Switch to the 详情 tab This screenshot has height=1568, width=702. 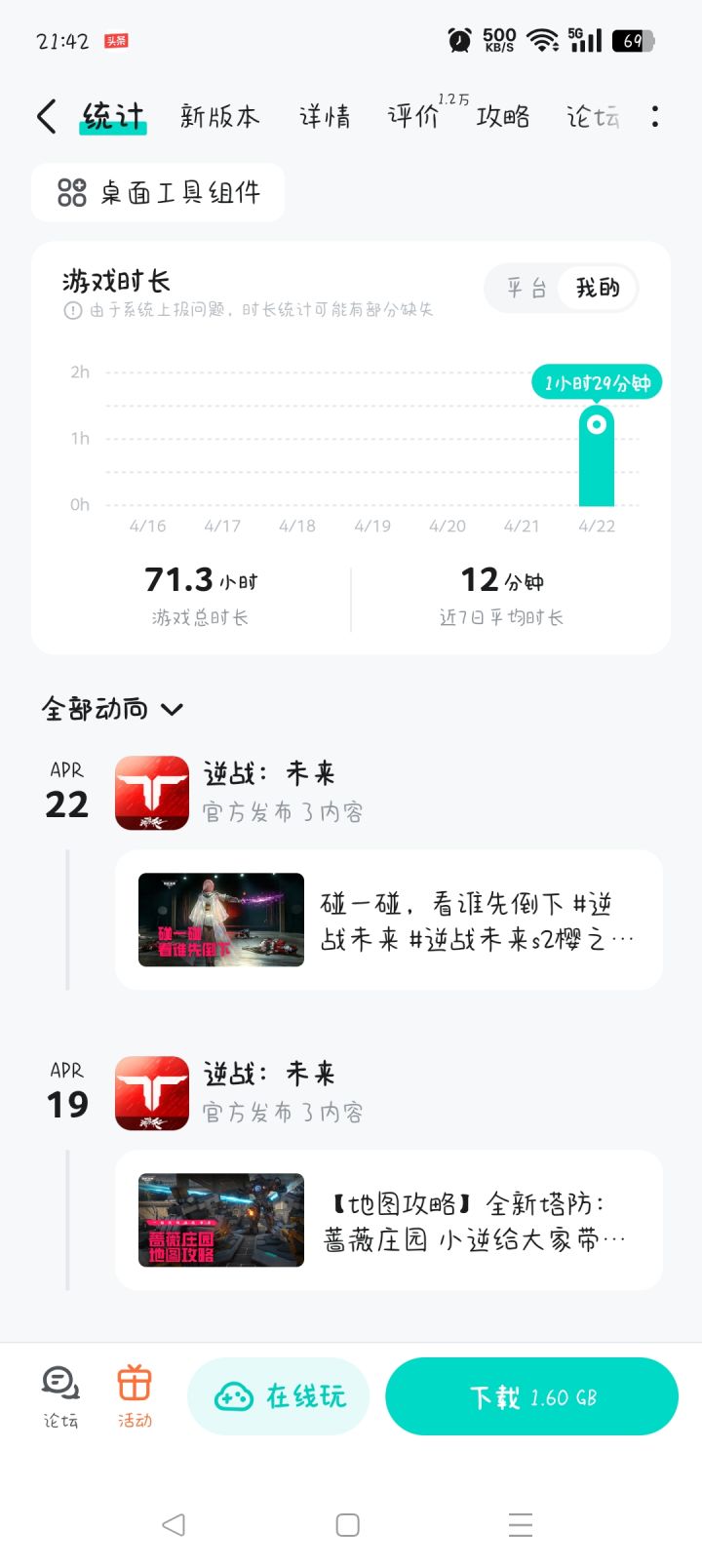tap(325, 117)
